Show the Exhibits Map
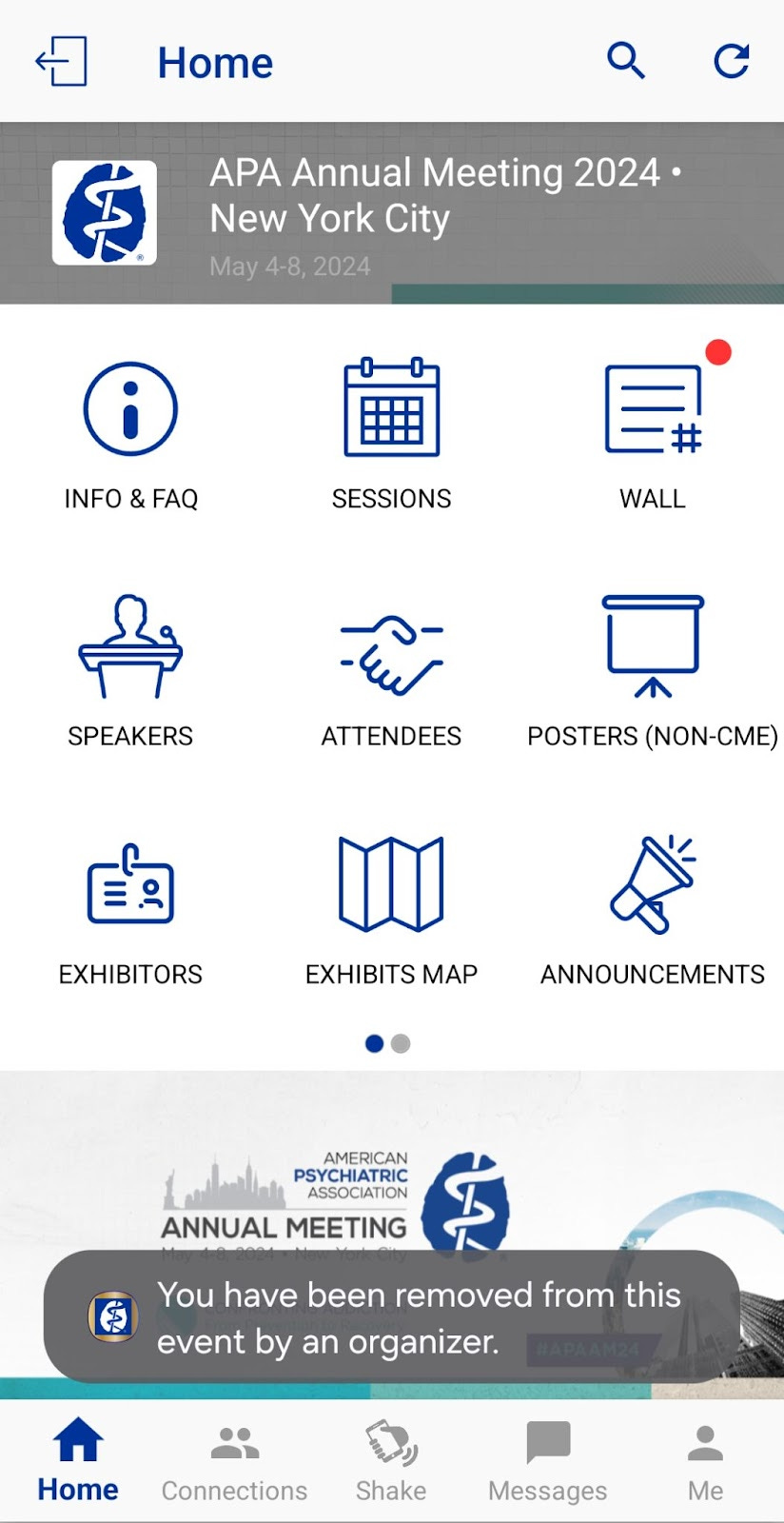The height and width of the screenshot is (1523, 784). (x=391, y=911)
